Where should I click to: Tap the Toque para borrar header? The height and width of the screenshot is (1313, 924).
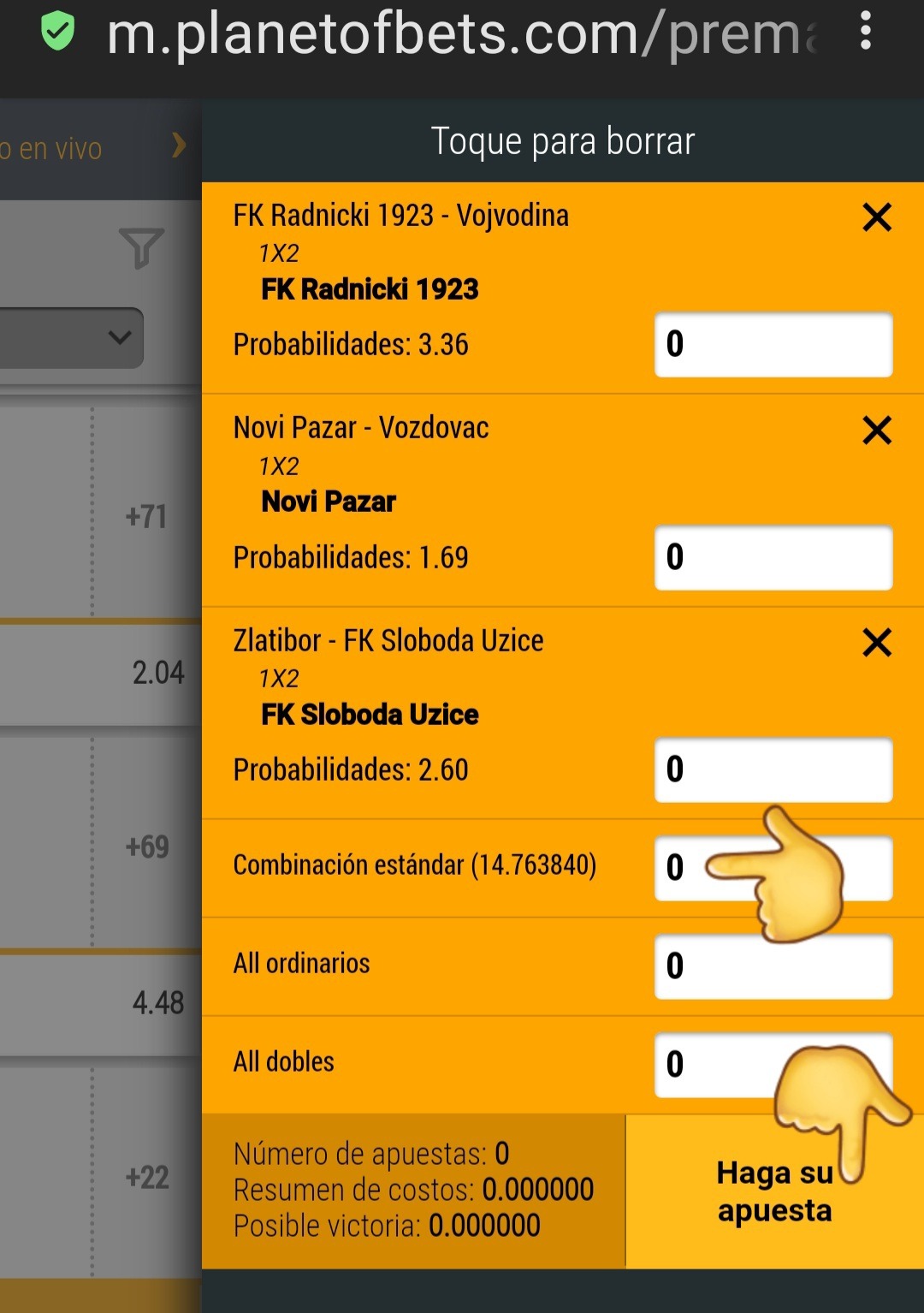[x=562, y=141]
